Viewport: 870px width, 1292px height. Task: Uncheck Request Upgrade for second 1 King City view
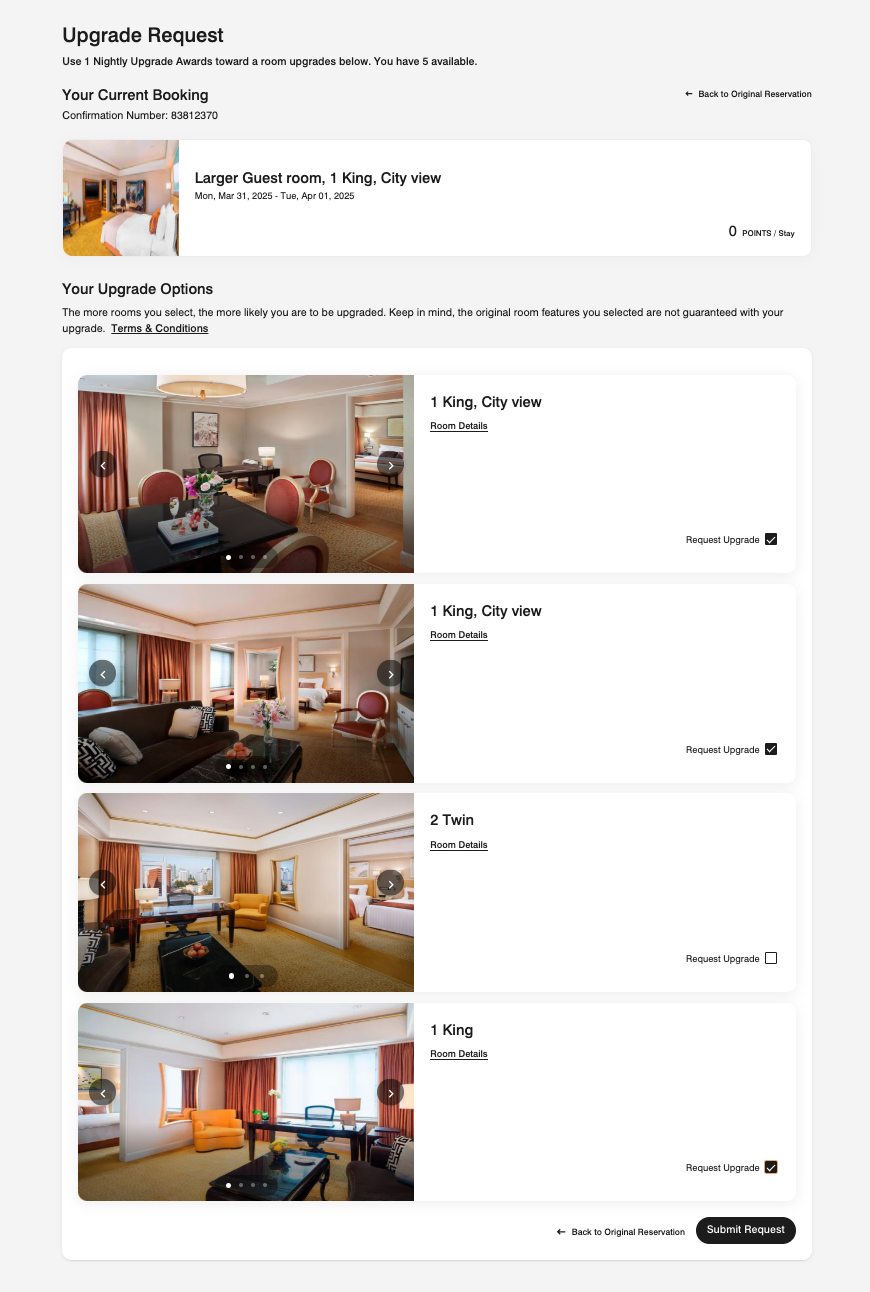click(x=770, y=749)
